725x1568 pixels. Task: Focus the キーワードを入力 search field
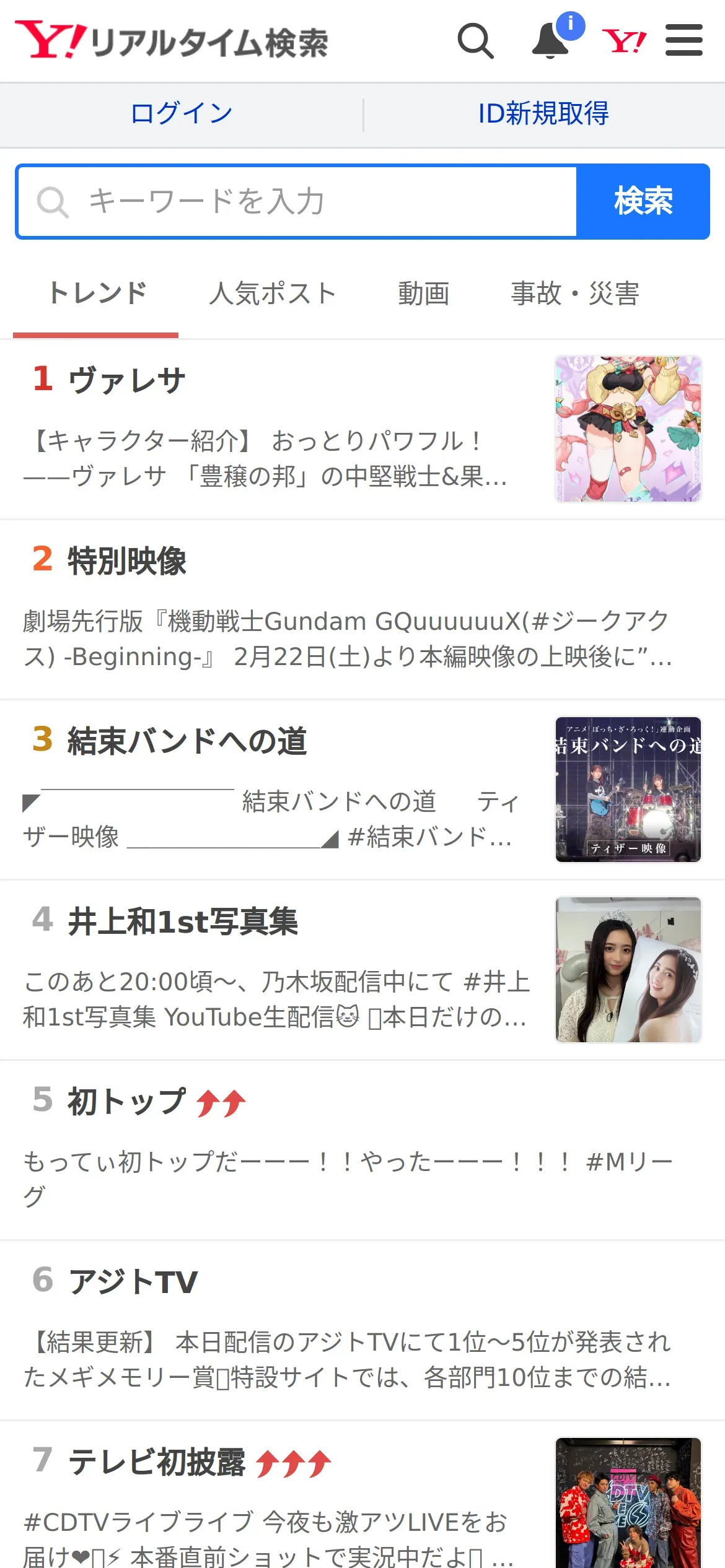297,202
